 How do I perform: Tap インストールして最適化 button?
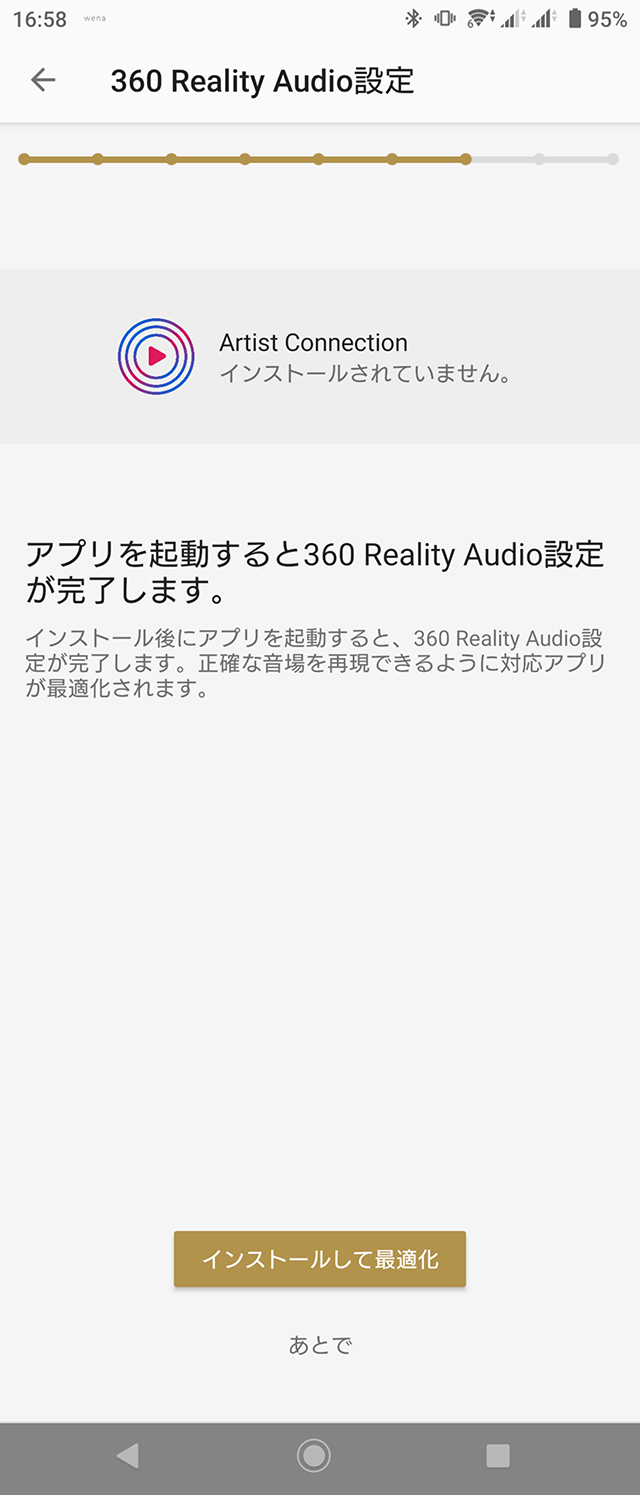pos(320,1259)
